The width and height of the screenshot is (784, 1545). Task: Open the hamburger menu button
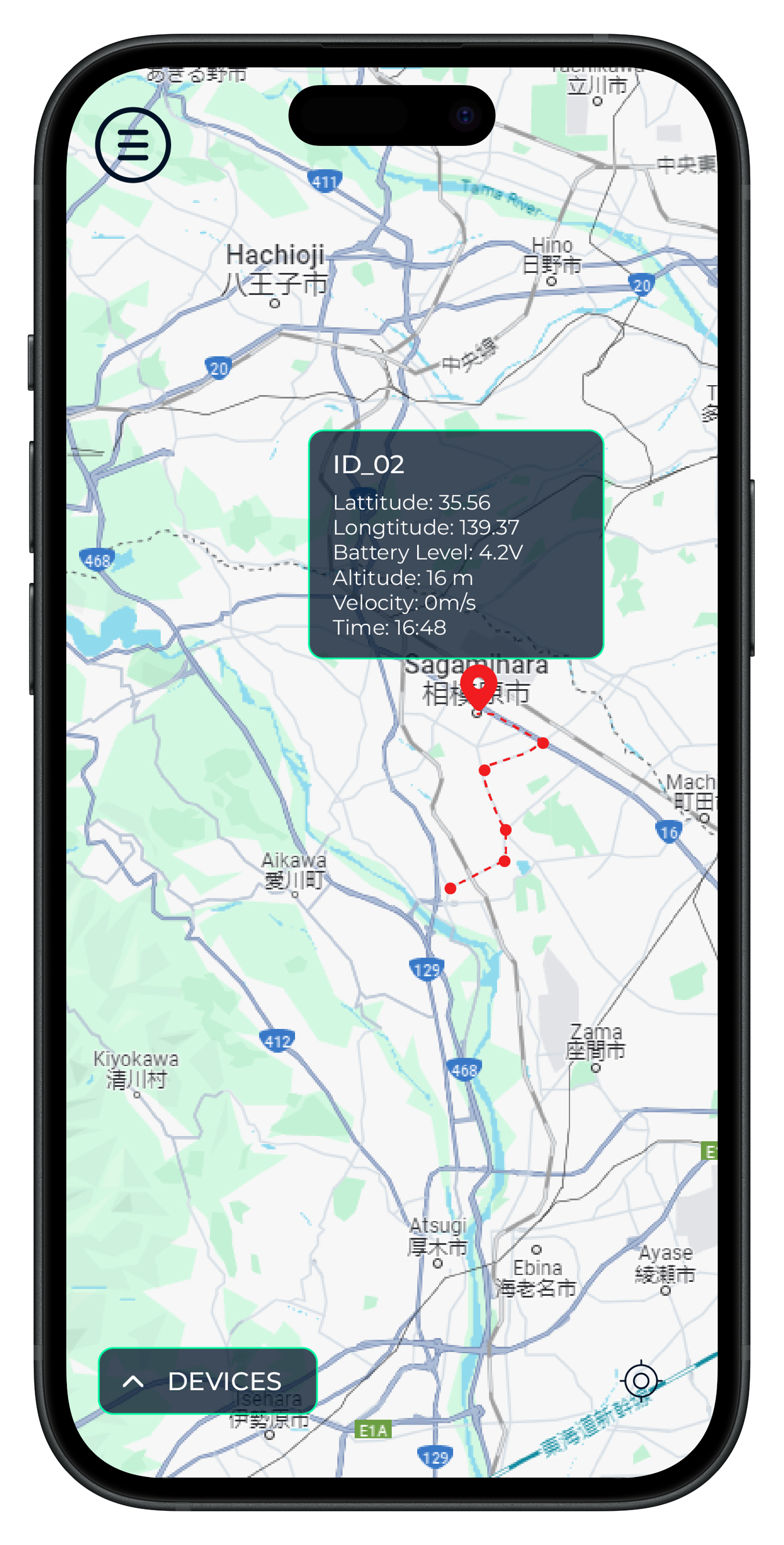133,145
